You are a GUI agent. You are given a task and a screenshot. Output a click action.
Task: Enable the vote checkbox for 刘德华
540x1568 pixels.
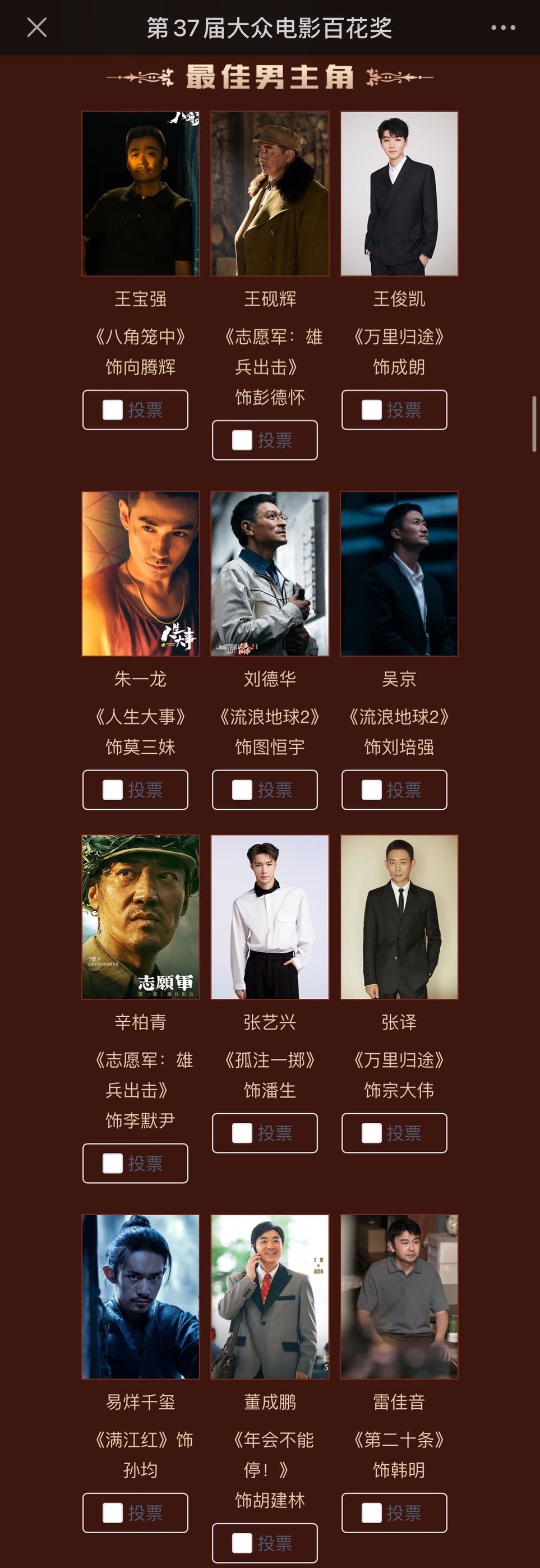coord(242,790)
